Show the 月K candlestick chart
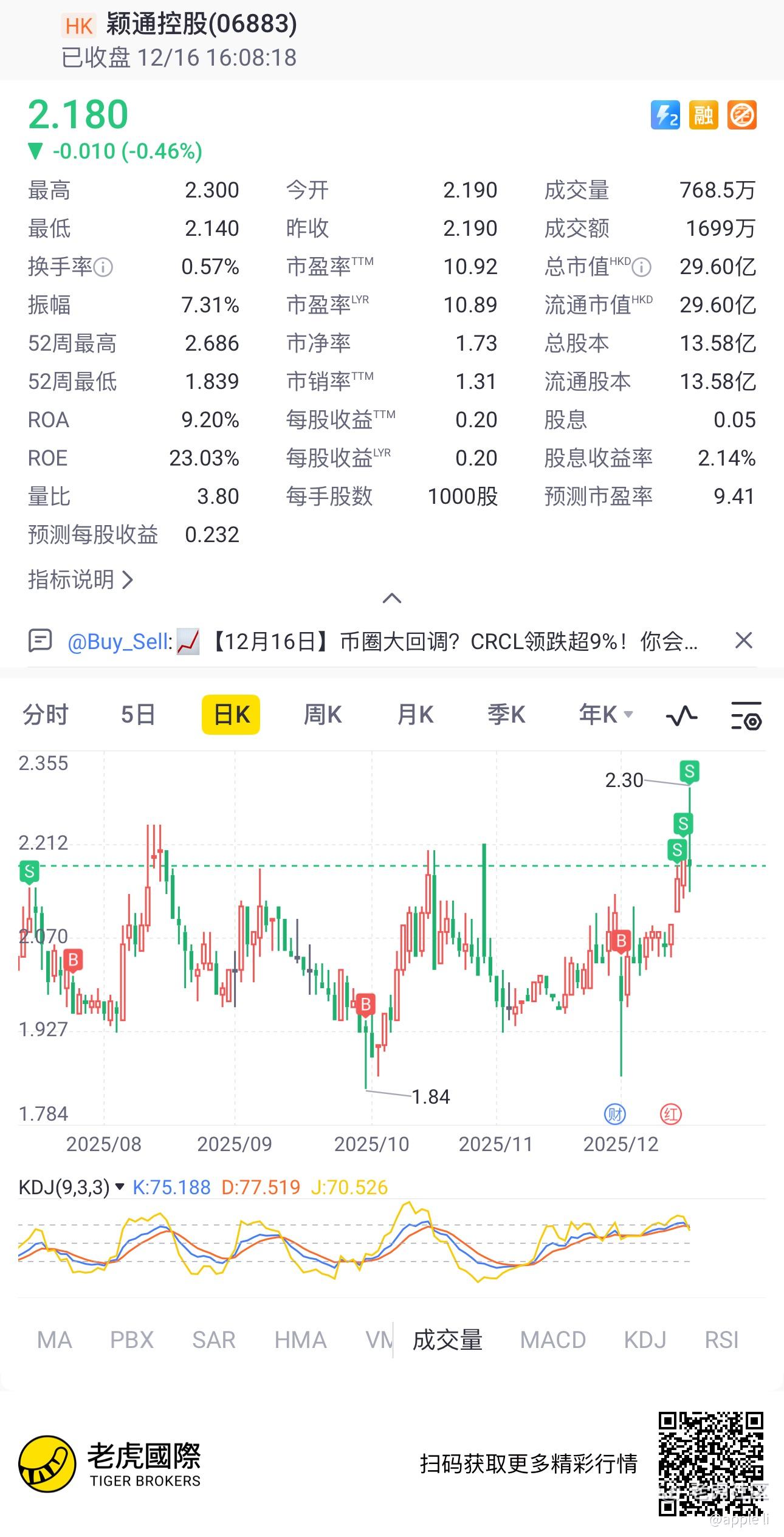This screenshot has height=1537, width=784. pyautogui.click(x=415, y=715)
